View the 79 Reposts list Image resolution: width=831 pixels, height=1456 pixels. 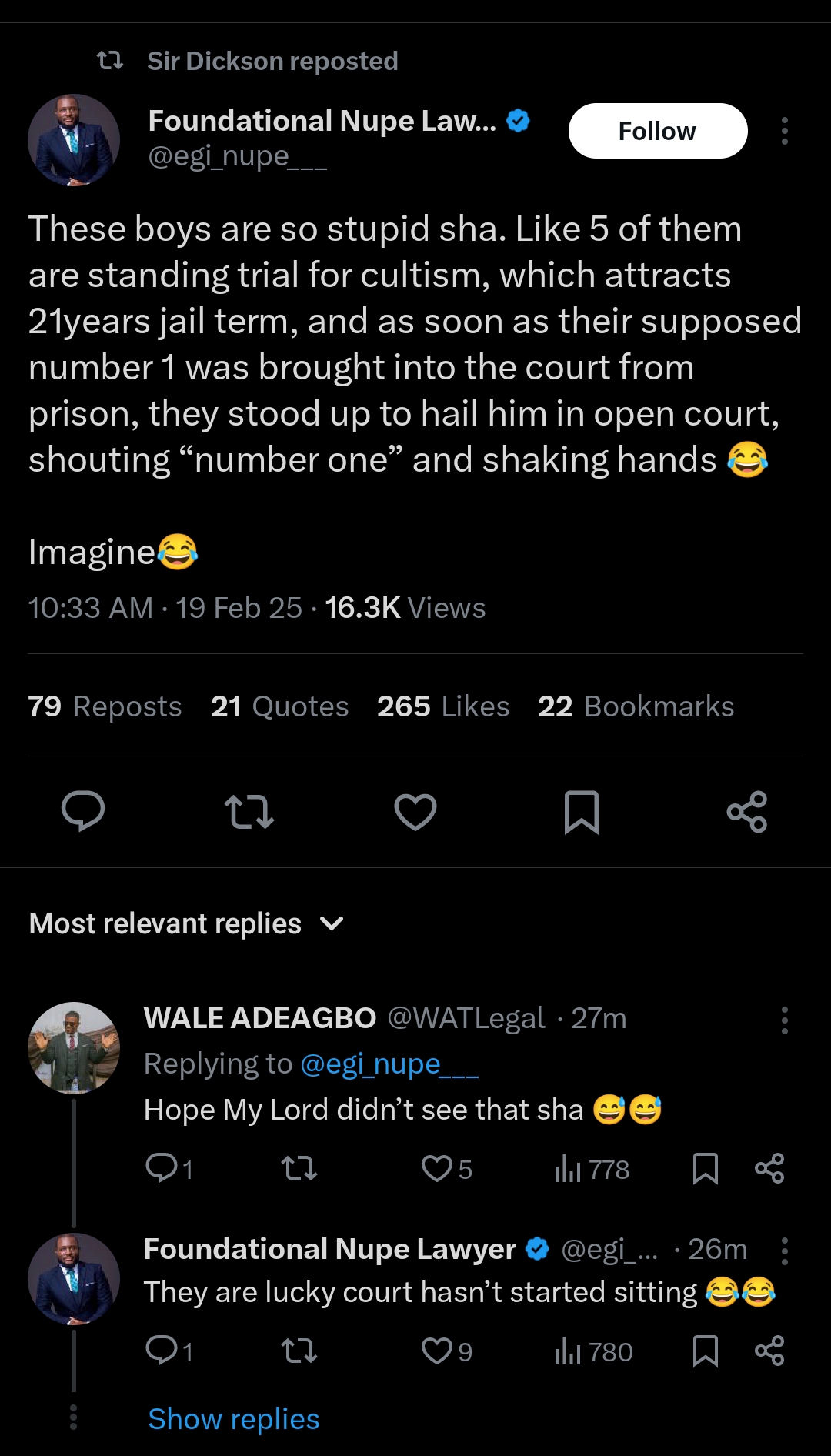click(105, 706)
